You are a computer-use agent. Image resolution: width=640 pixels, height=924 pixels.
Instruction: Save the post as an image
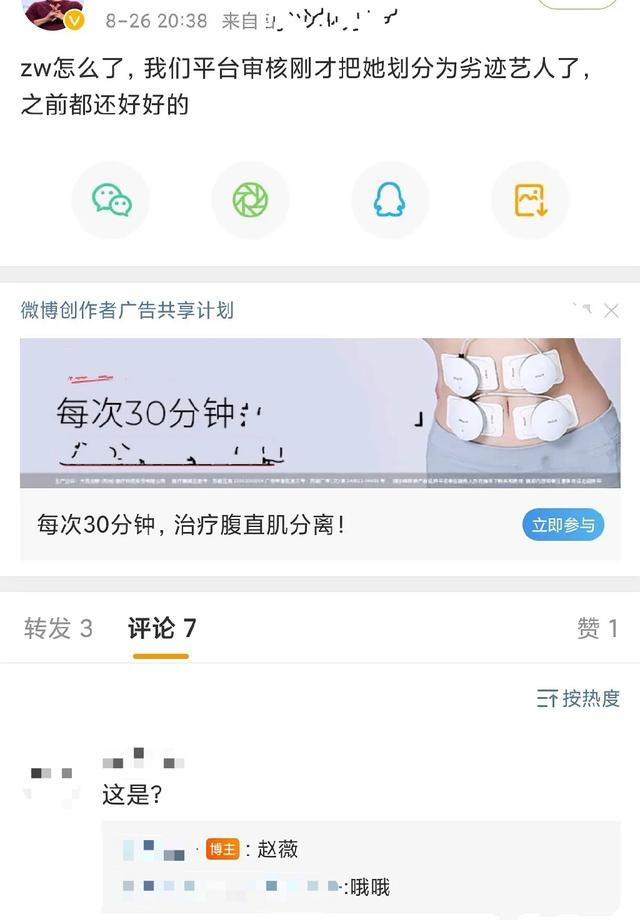pos(530,200)
